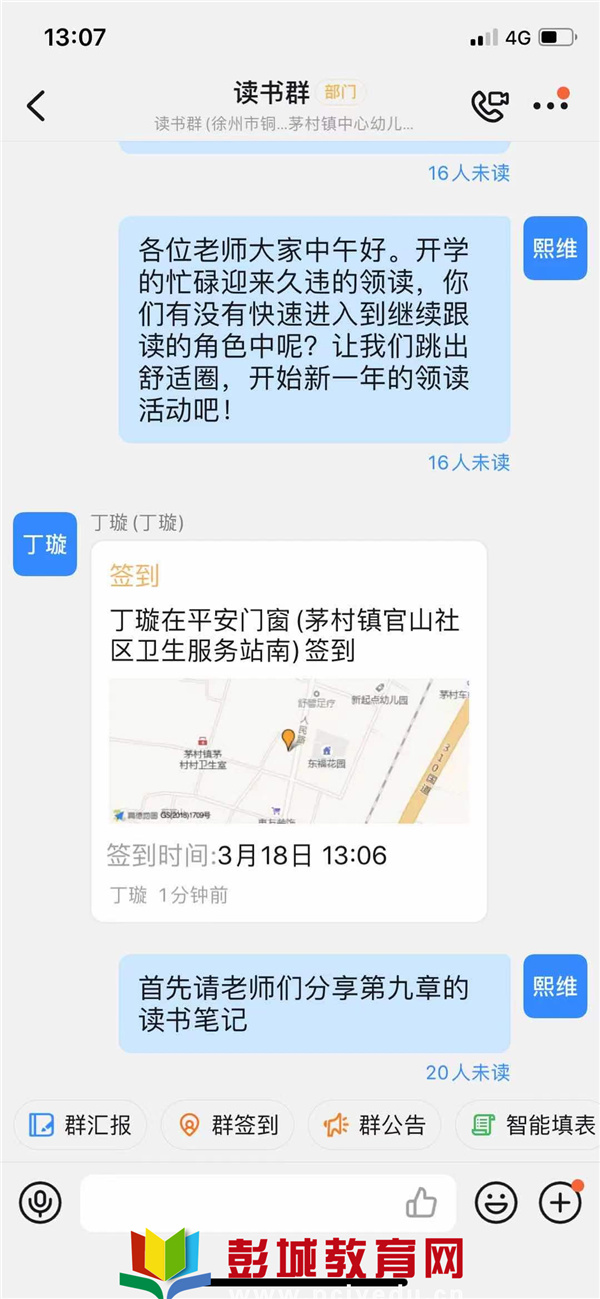Switch to voice input microphone
The width and height of the screenshot is (600, 1299).
pyautogui.click(x=40, y=1202)
